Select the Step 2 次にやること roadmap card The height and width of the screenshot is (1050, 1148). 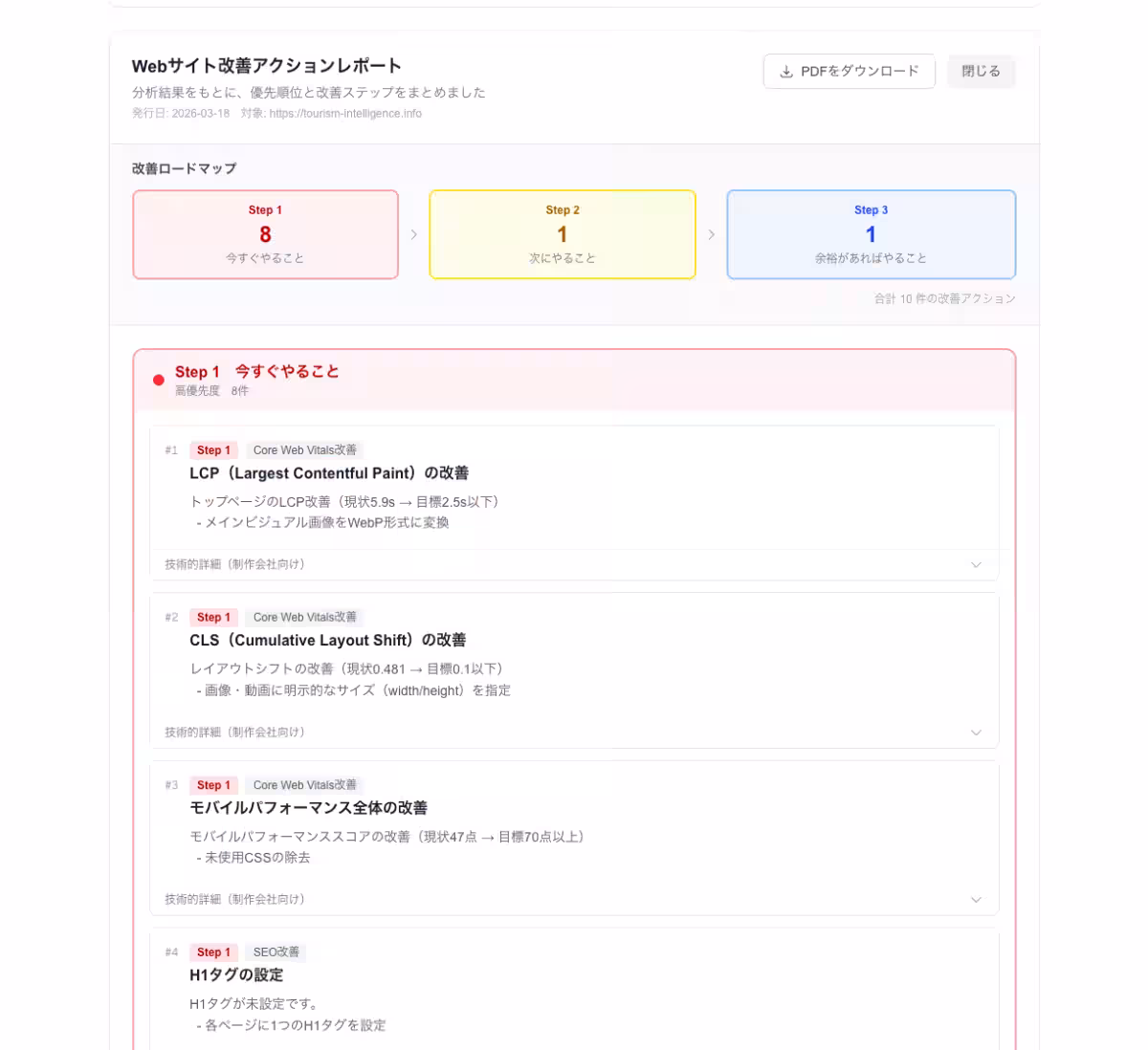click(x=563, y=234)
